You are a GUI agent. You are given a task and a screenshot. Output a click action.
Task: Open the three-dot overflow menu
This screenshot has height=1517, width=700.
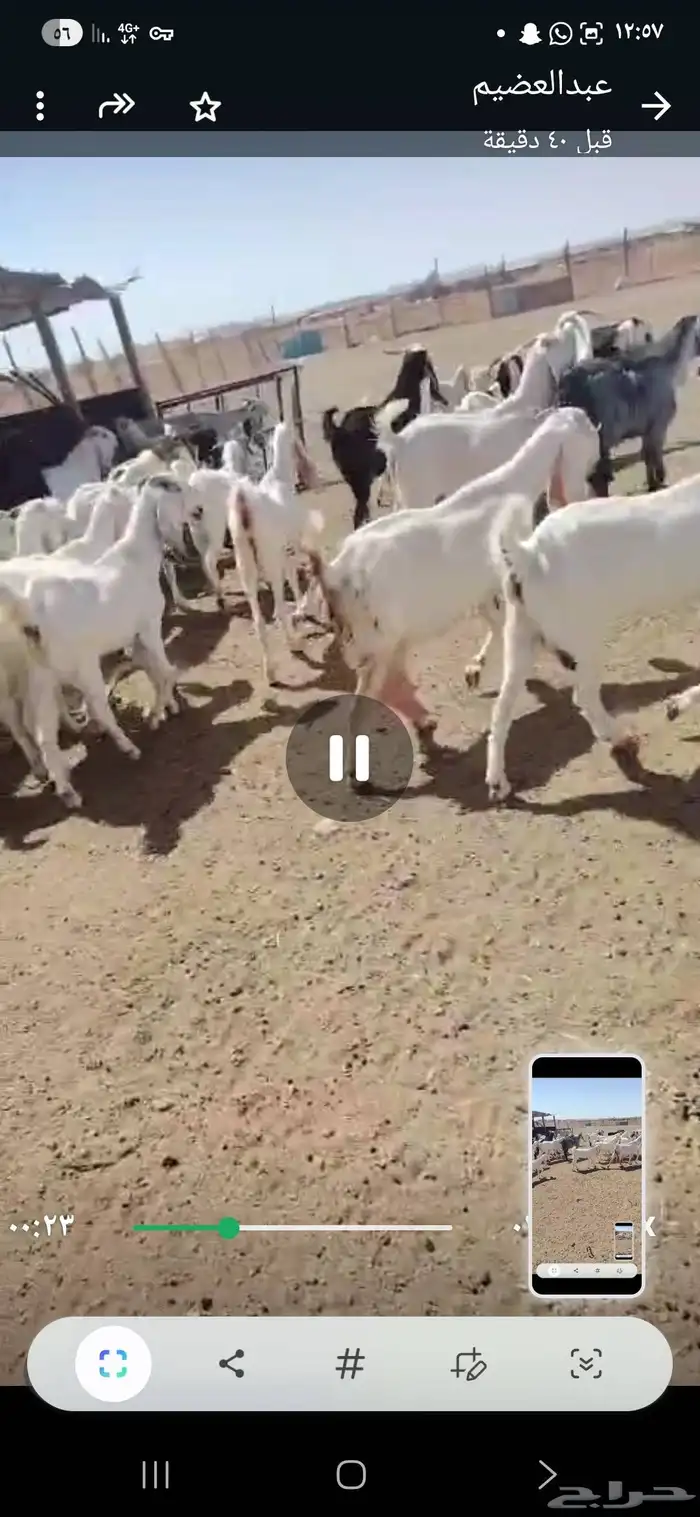coord(40,106)
